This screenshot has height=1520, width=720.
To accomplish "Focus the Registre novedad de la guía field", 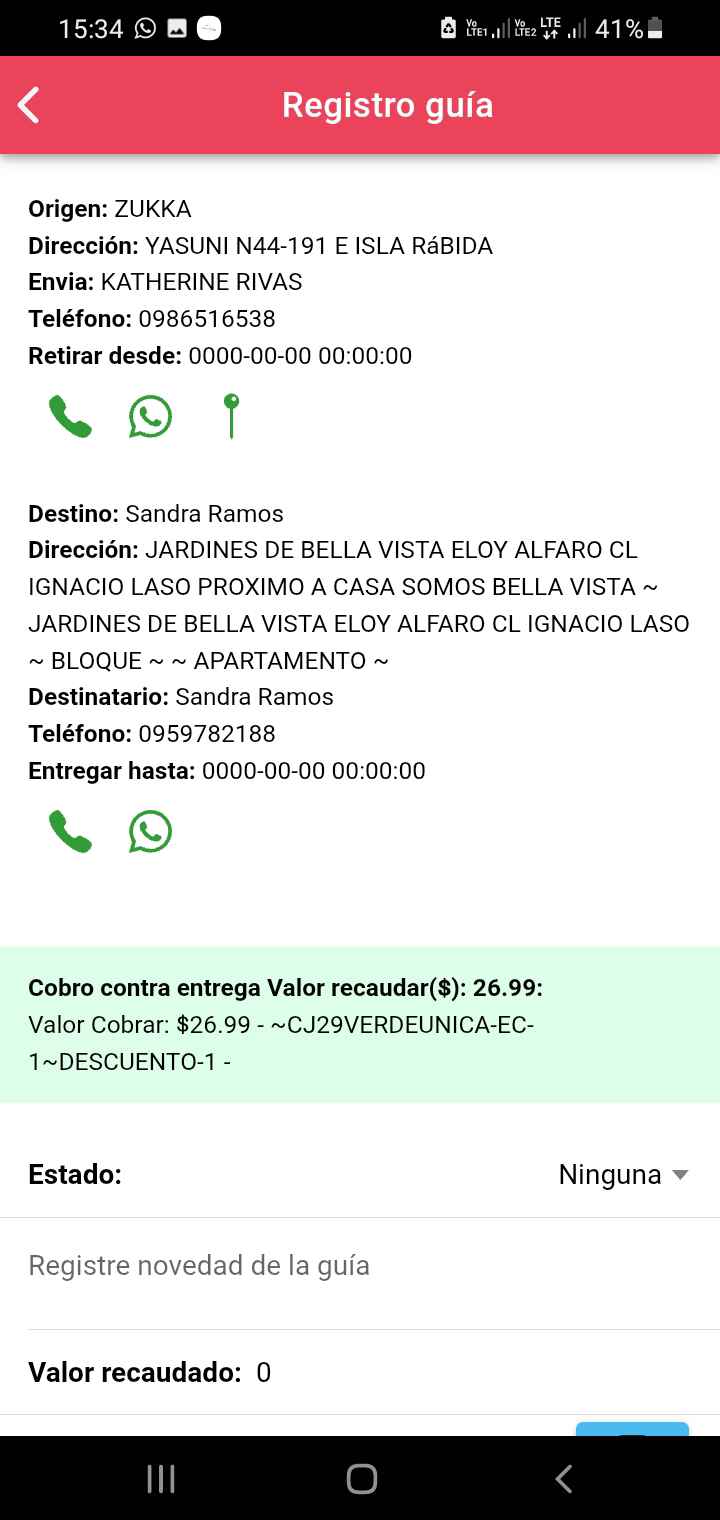I will click(x=360, y=1266).
